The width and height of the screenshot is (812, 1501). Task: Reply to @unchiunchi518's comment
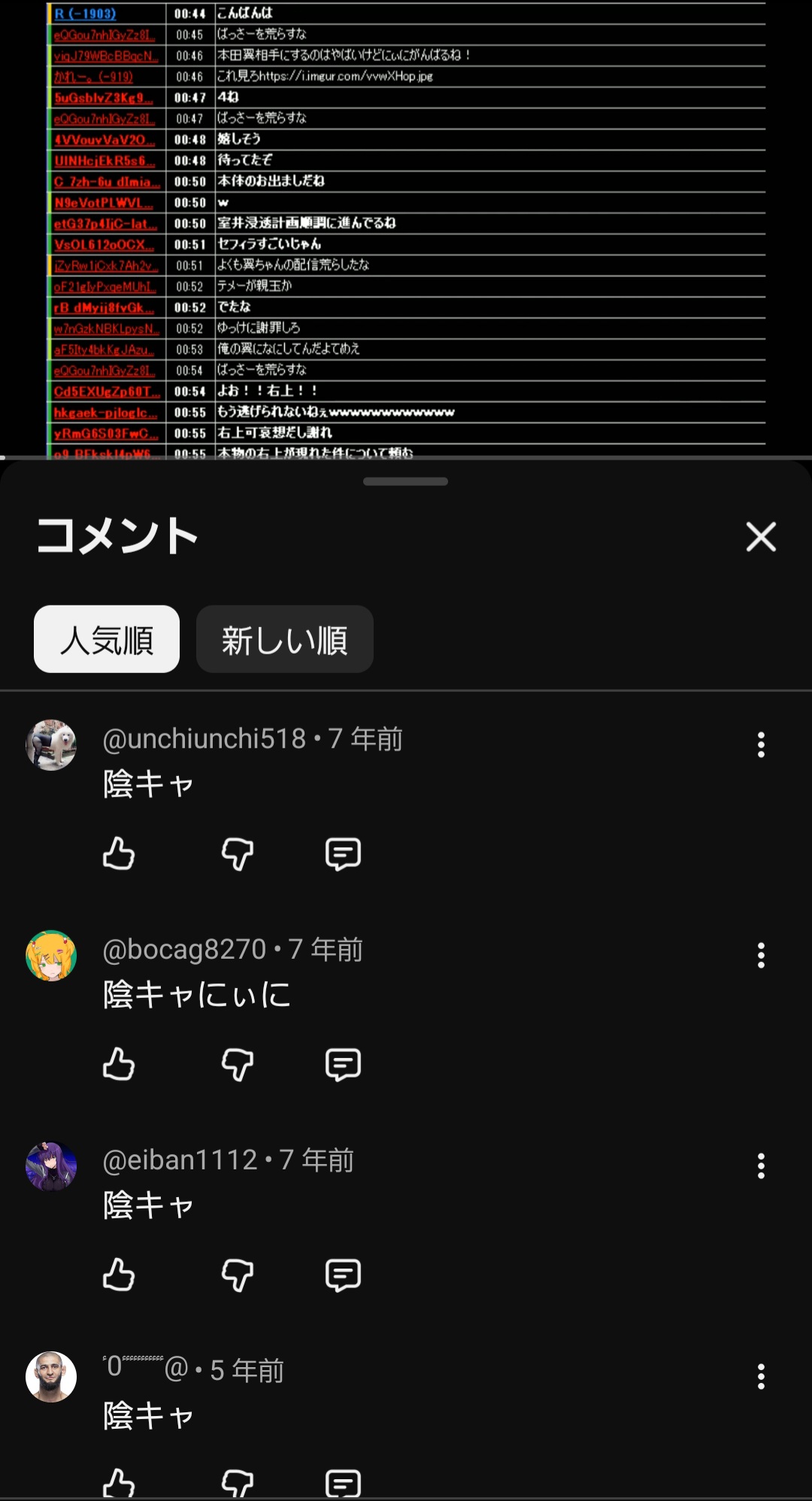point(343,854)
